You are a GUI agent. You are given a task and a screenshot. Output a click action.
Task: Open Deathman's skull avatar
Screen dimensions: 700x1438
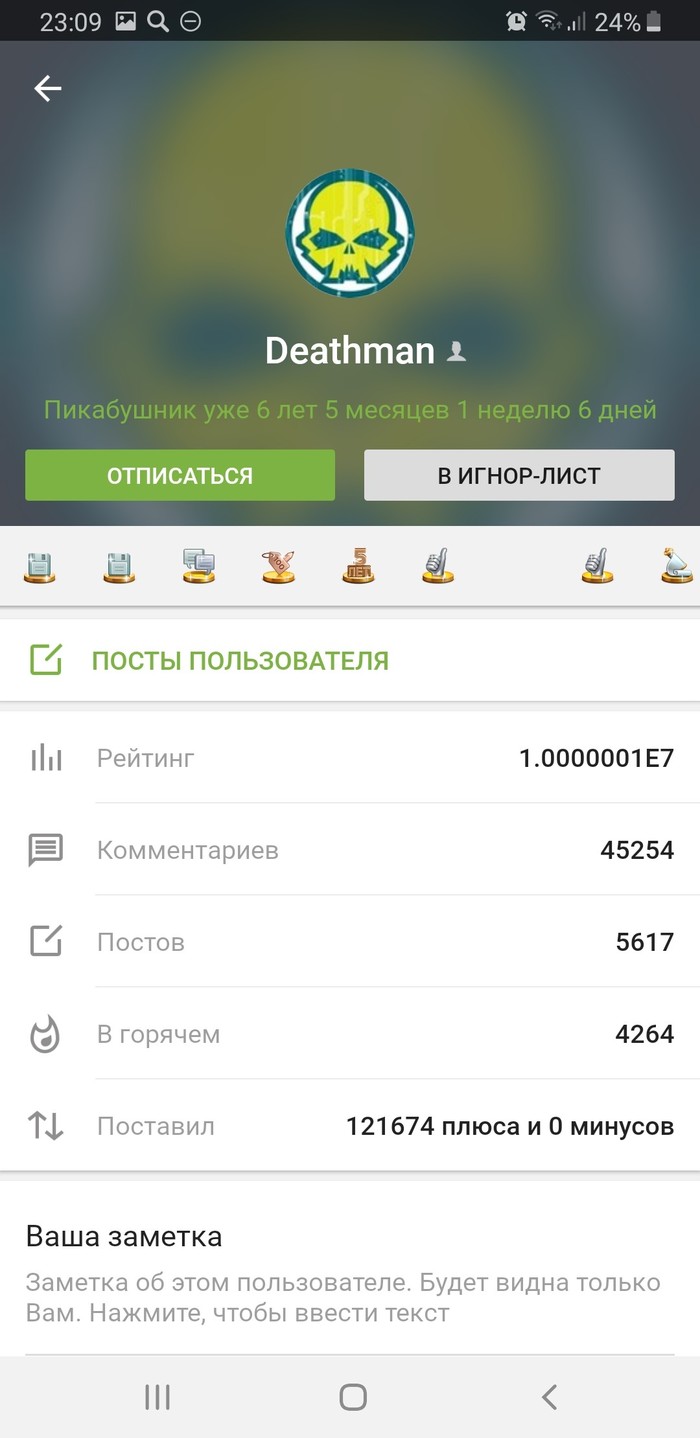coord(350,232)
